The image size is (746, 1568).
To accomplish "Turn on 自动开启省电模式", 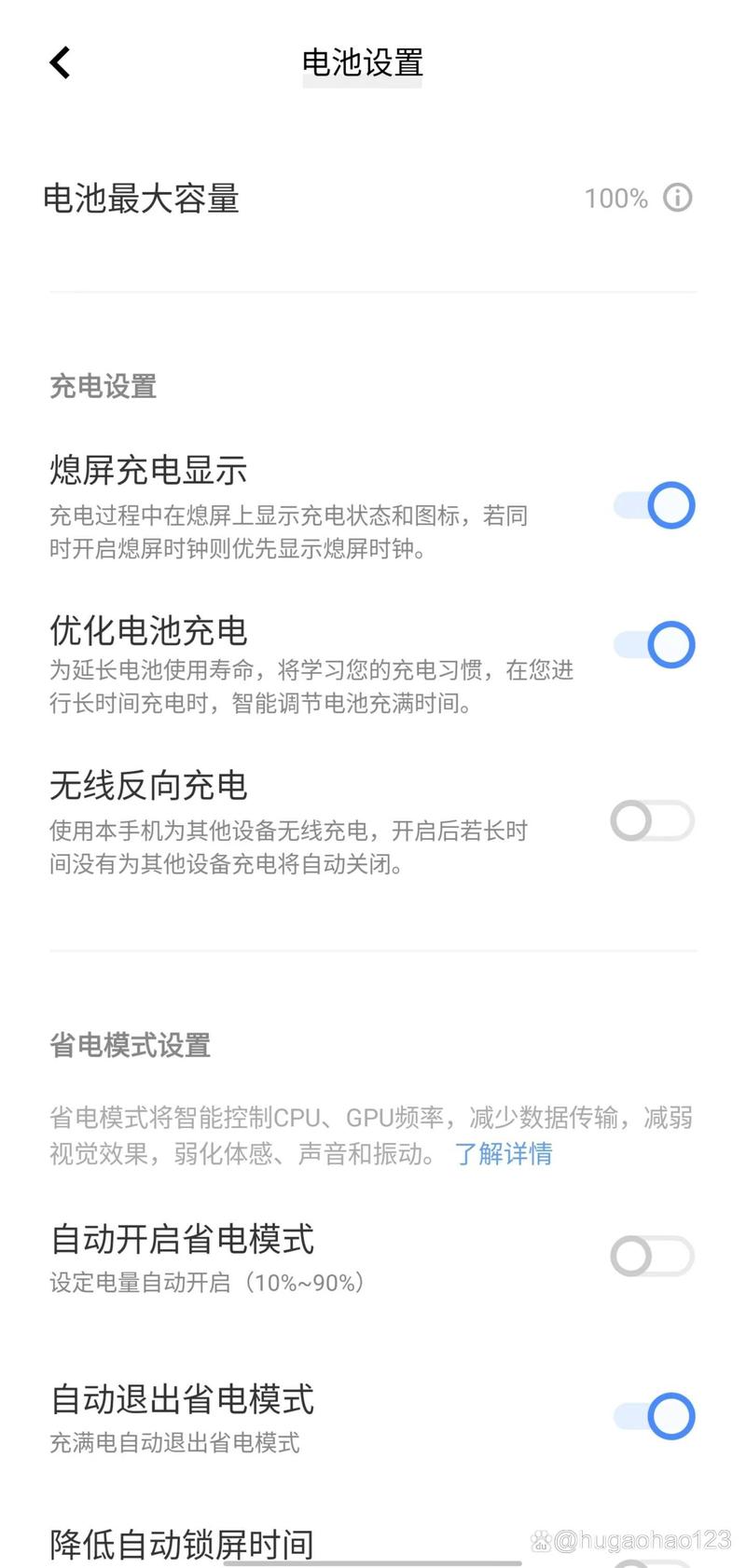I will point(651,1256).
